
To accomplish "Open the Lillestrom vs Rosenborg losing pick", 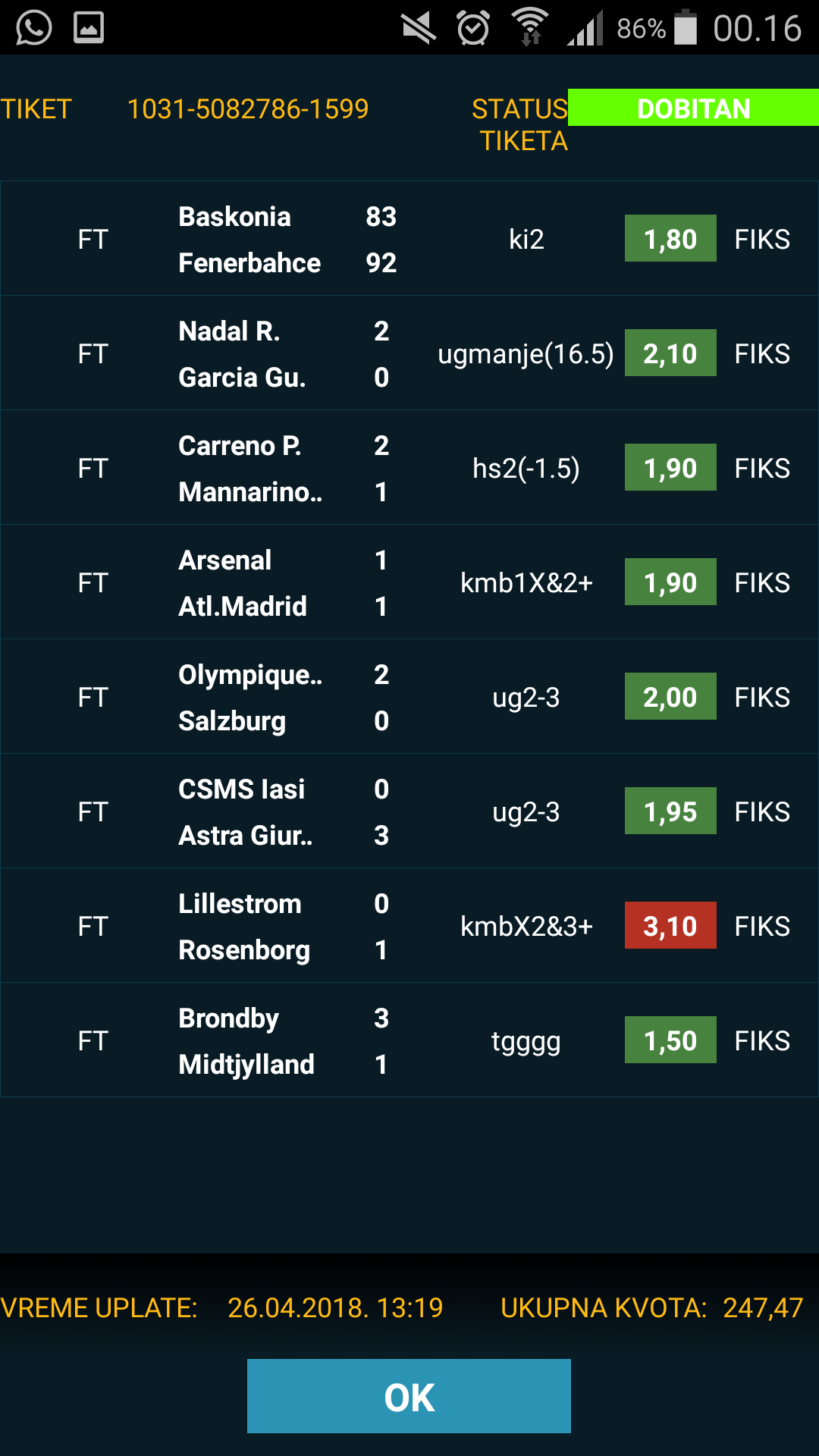I will tap(409, 926).
